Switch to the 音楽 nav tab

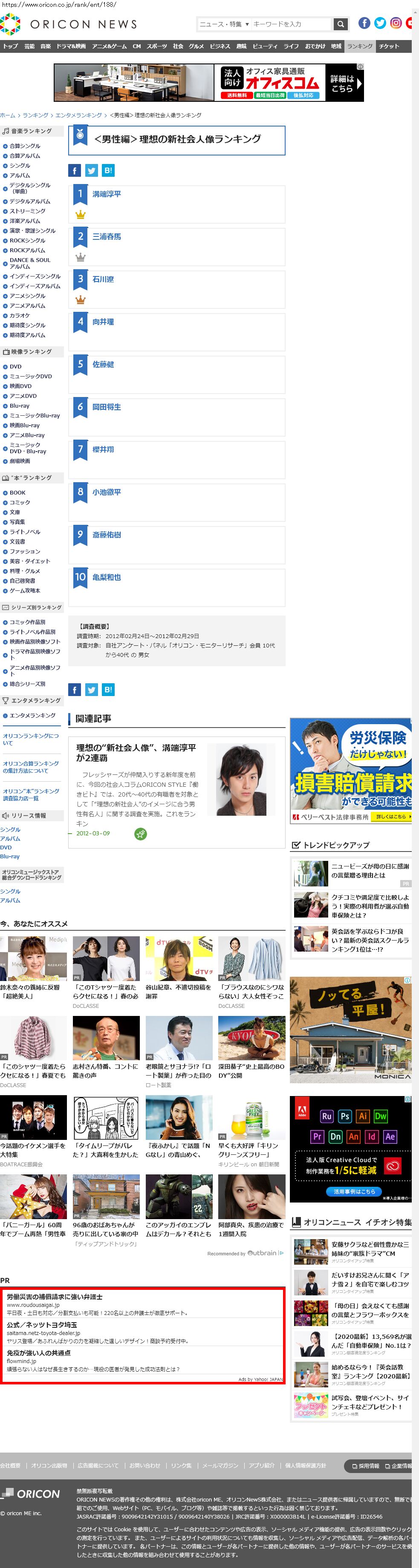coord(46,46)
